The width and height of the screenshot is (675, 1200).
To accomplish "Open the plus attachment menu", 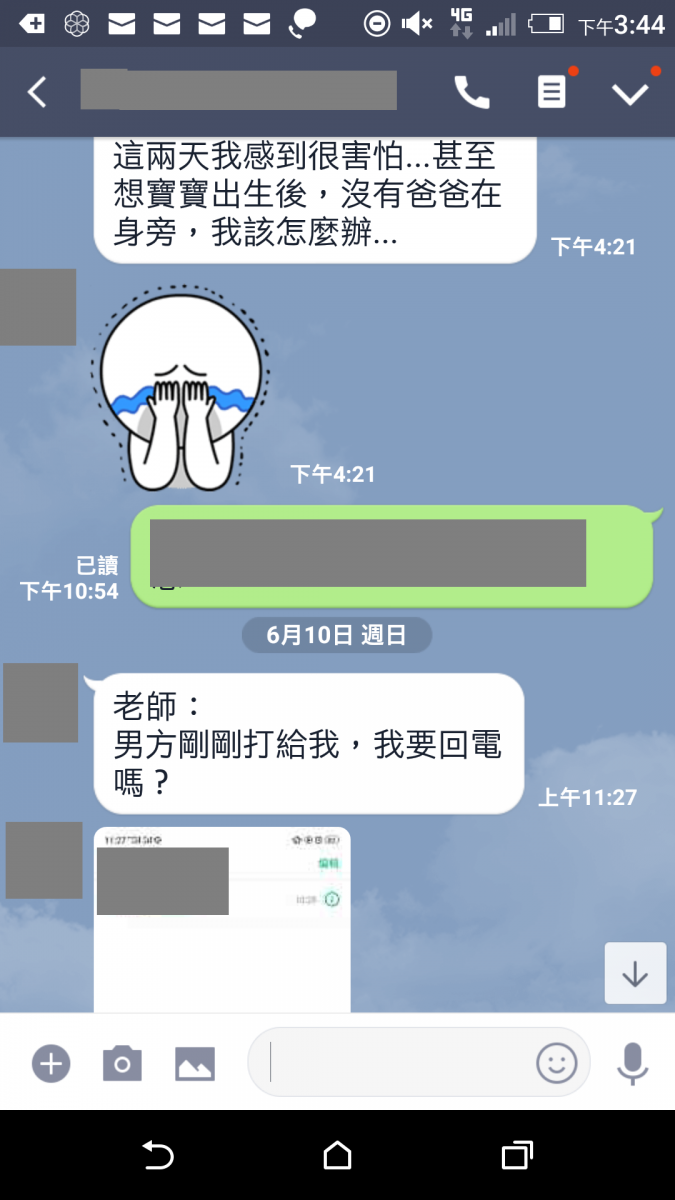I will [x=50, y=1063].
